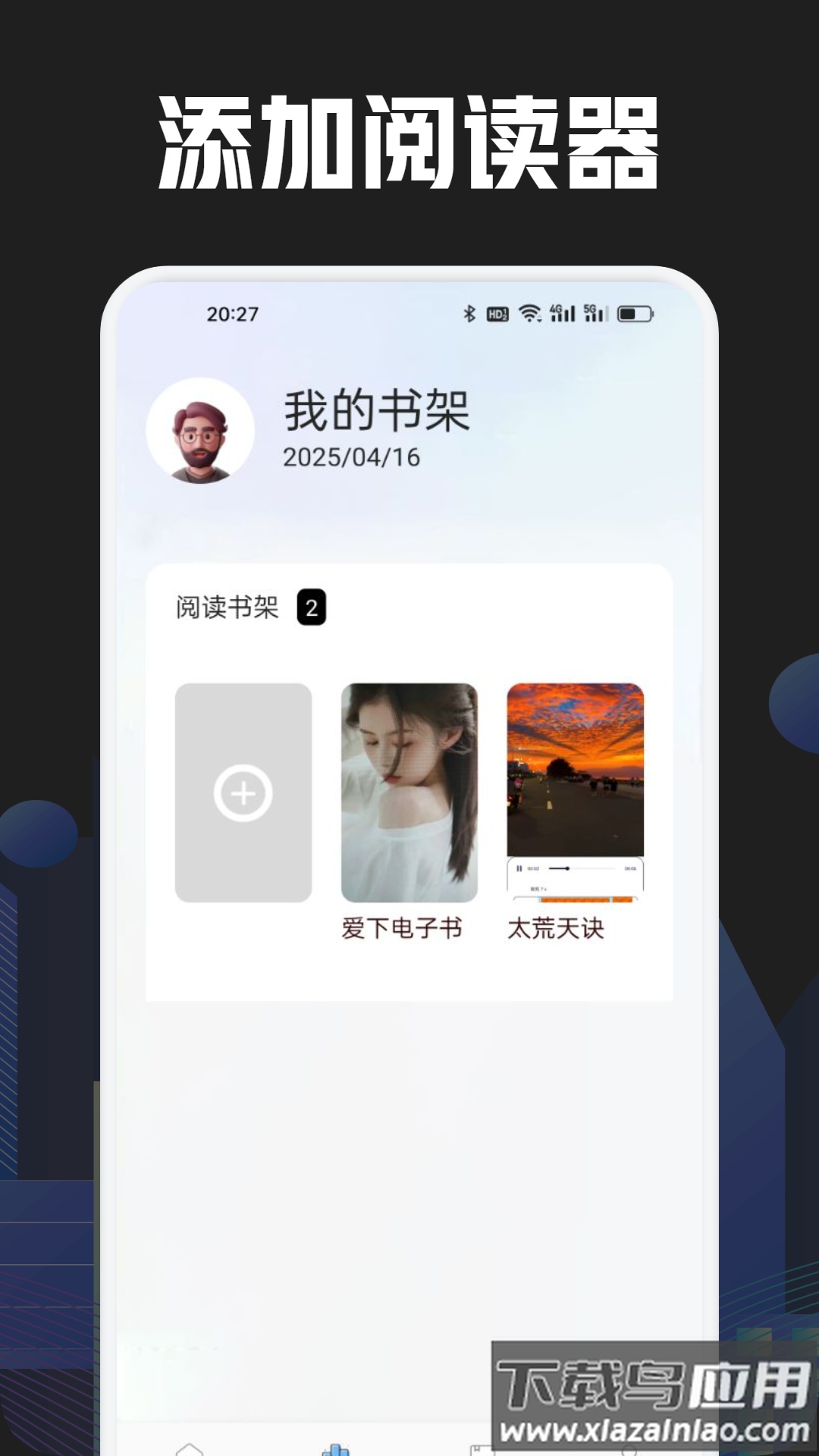This screenshot has height=1456, width=819.
Task: Tap the HD icon in the status bar
Action: (x=497, y=312)
